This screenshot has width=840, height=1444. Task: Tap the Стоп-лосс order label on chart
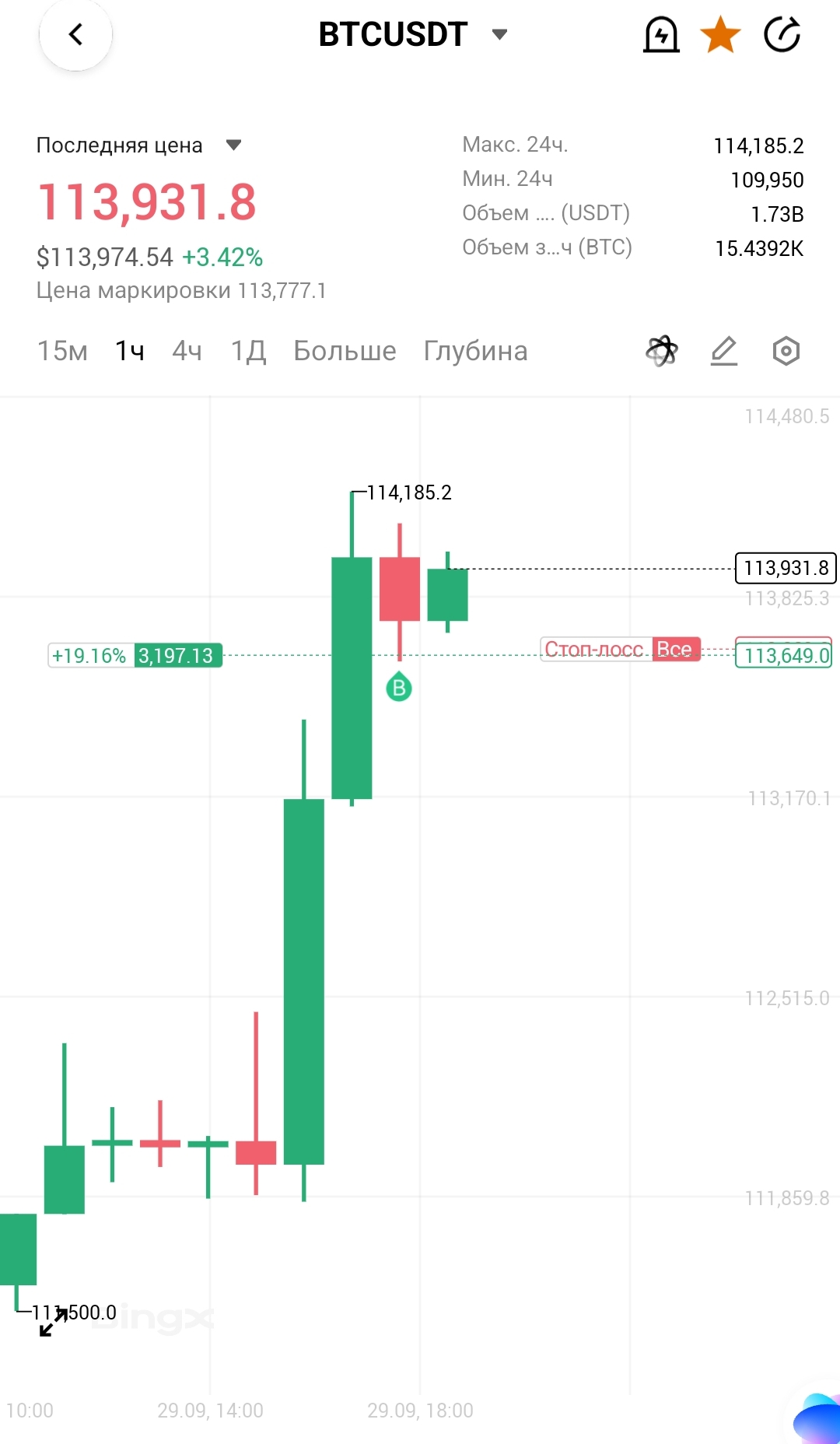pos(595,649)
